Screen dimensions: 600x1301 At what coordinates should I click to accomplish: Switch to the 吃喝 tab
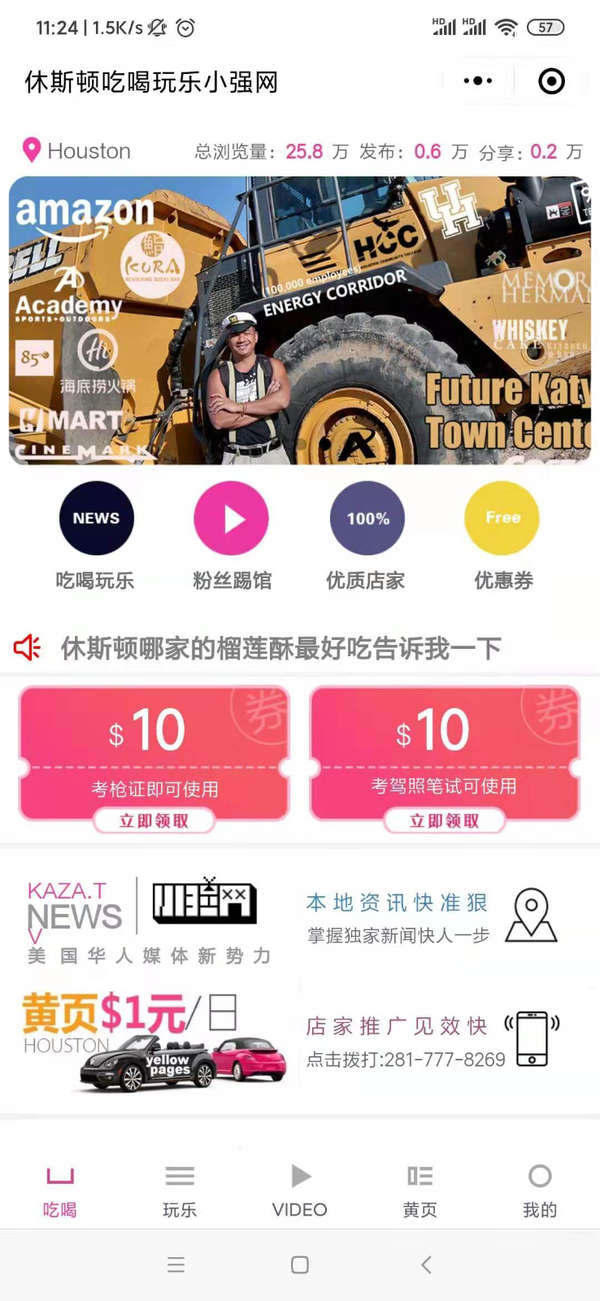60,1190
